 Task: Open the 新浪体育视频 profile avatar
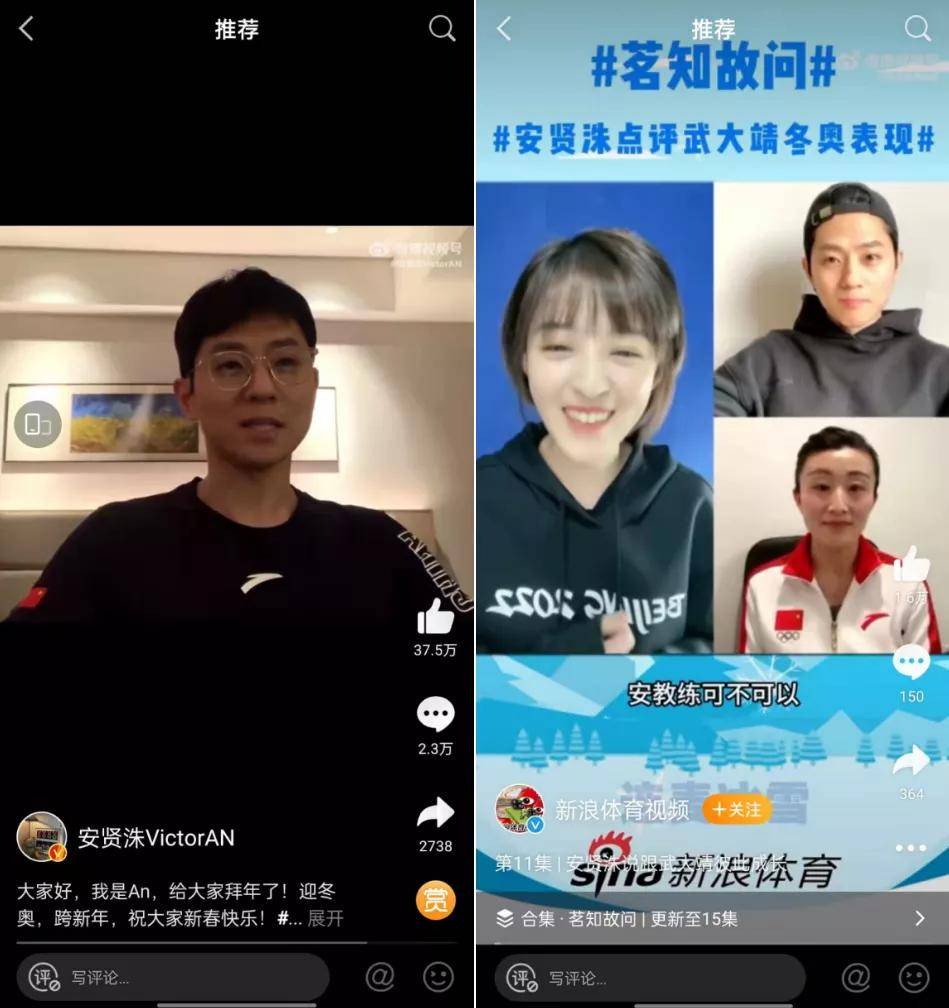tap(520, 809)
